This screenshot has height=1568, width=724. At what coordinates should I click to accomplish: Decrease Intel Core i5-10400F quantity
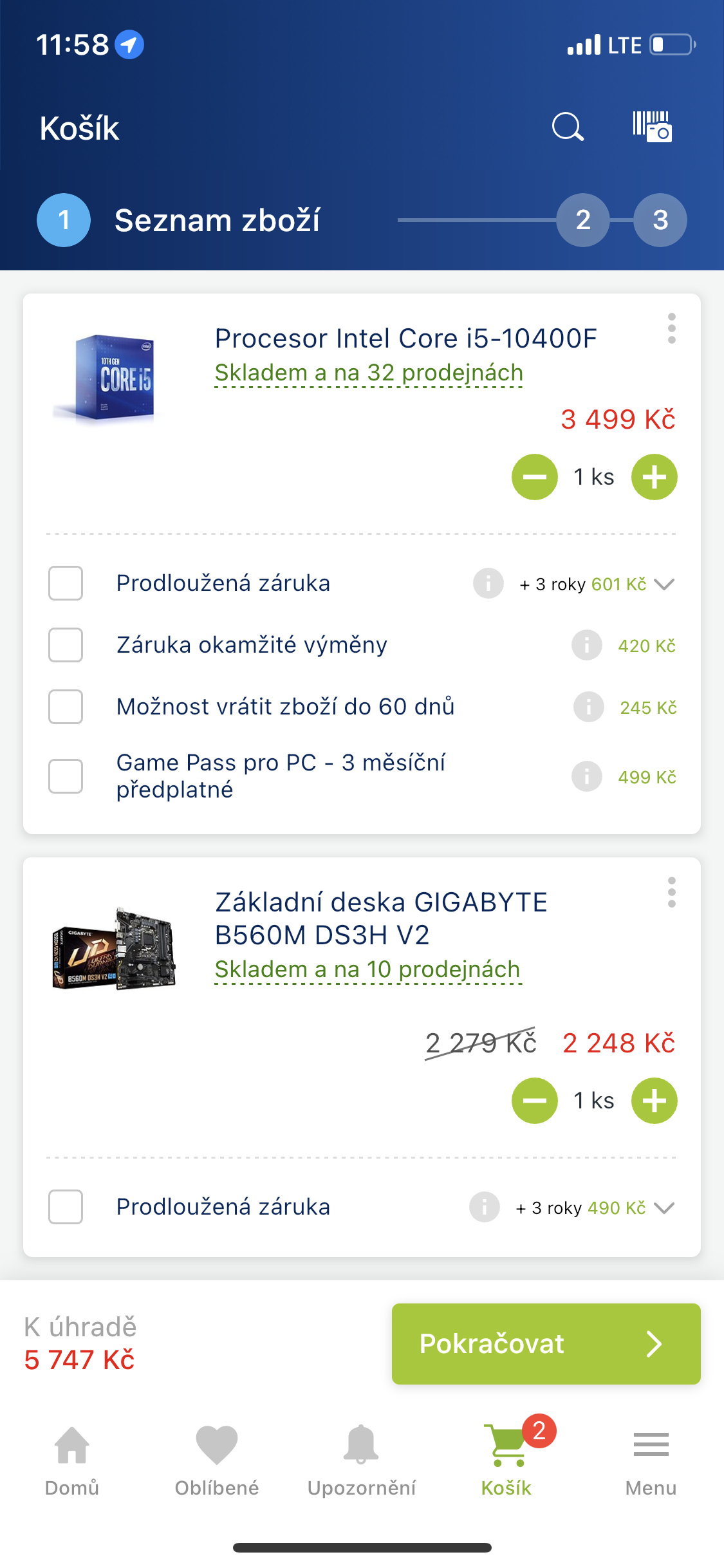point(534,477)
